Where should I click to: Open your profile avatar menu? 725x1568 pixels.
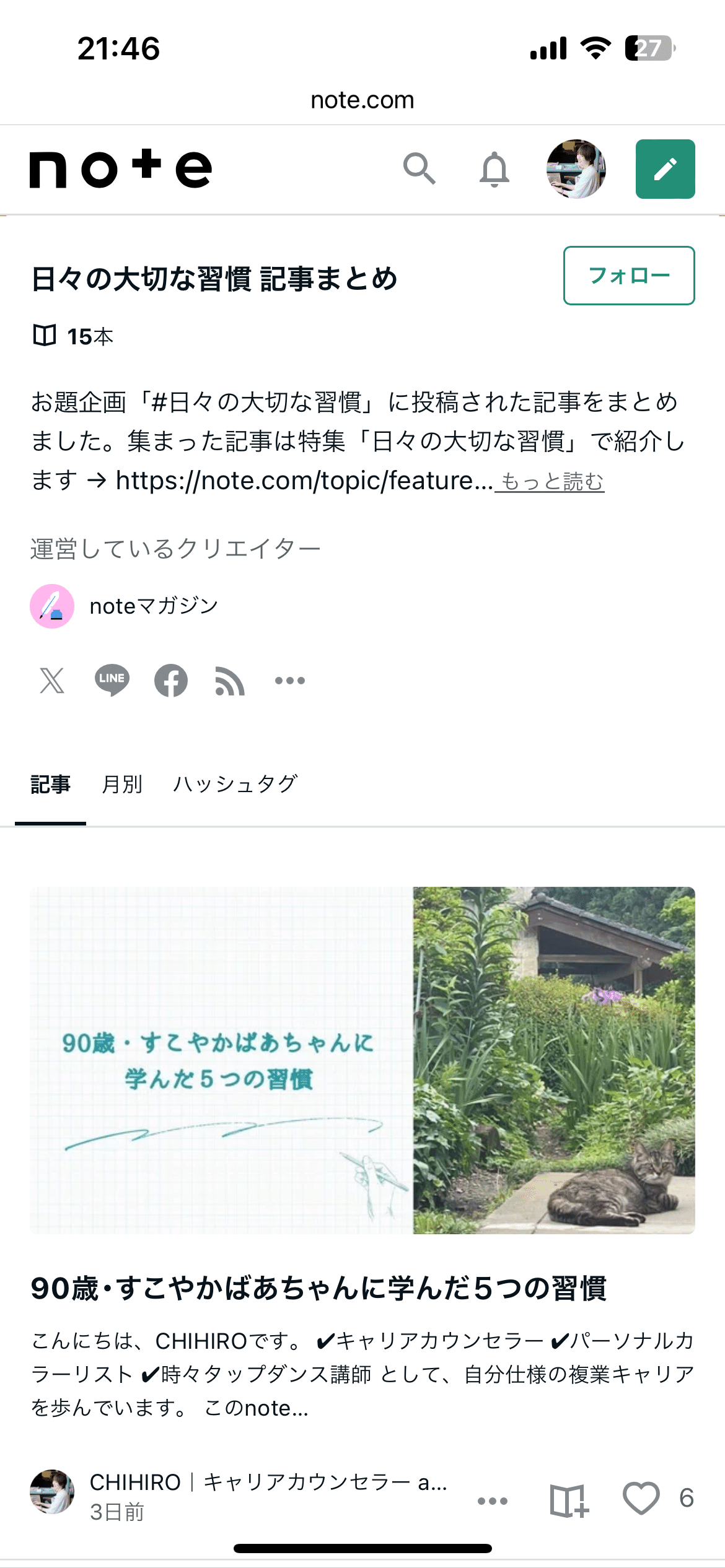pyautogui.click(x=576, y=169)
